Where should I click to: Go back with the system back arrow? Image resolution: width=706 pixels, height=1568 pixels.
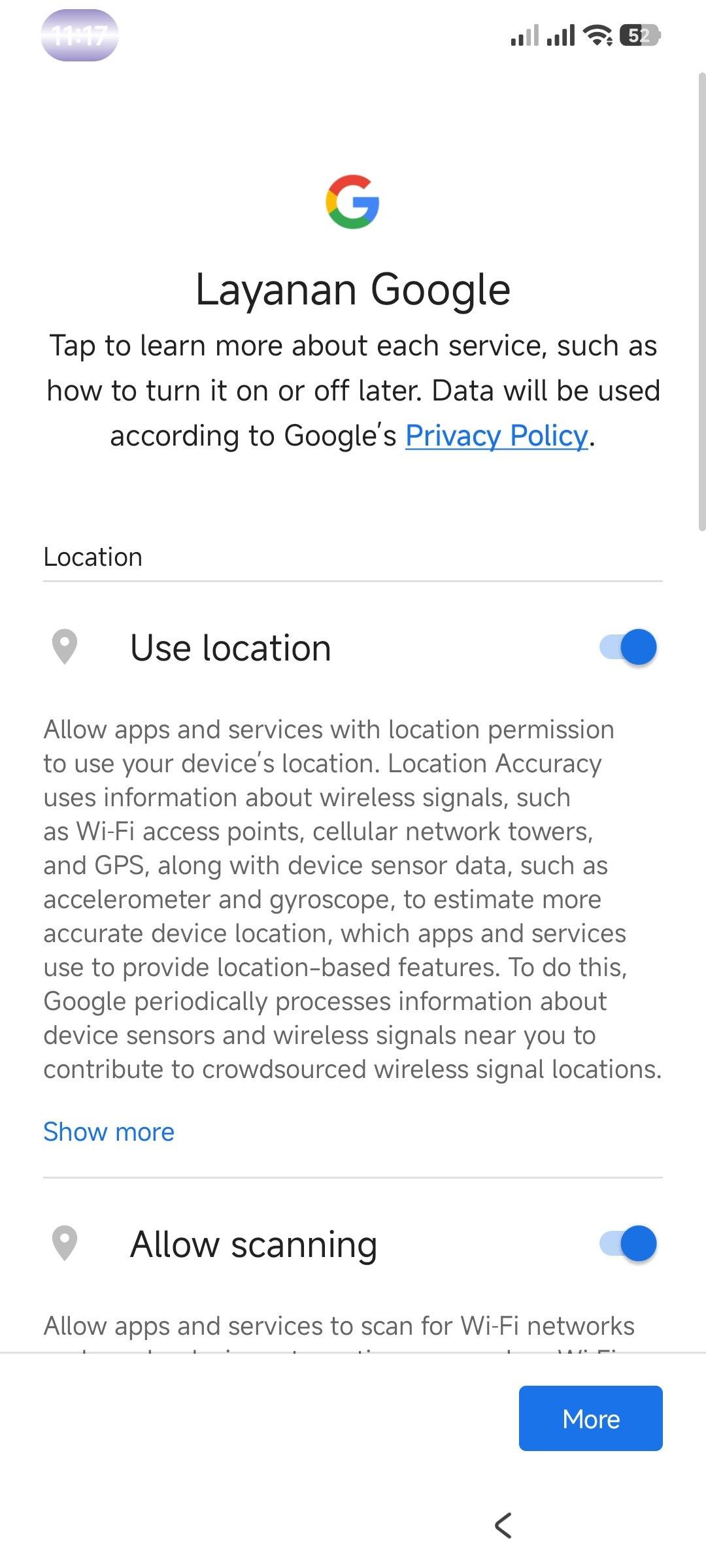pyautogui.click(x=503, y=1526)
